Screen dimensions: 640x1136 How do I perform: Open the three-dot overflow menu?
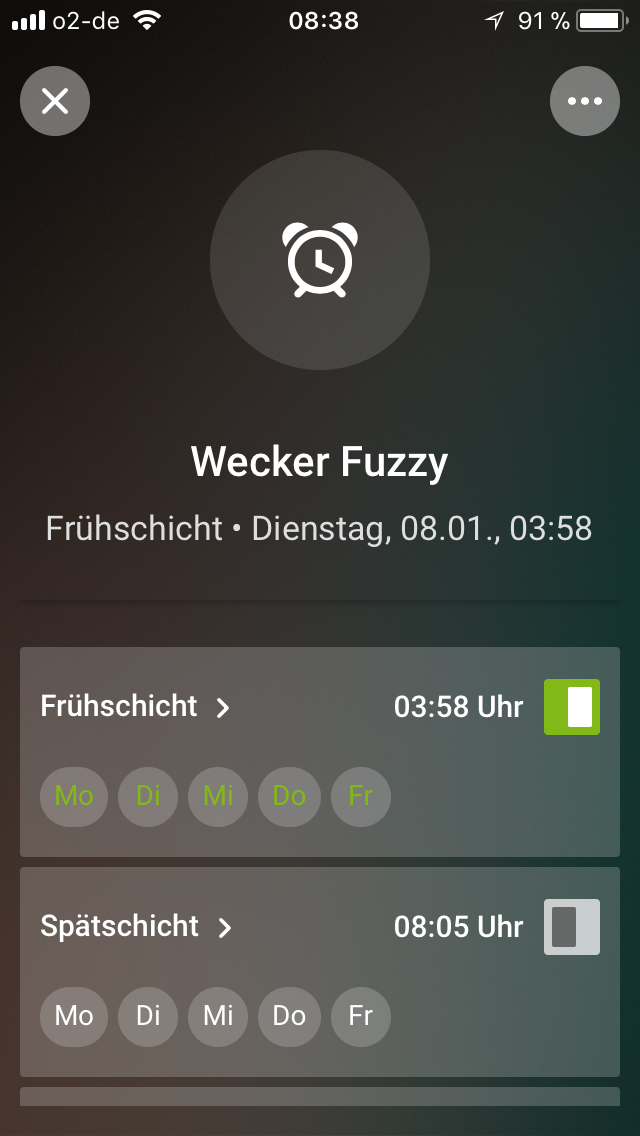(585, 101)
